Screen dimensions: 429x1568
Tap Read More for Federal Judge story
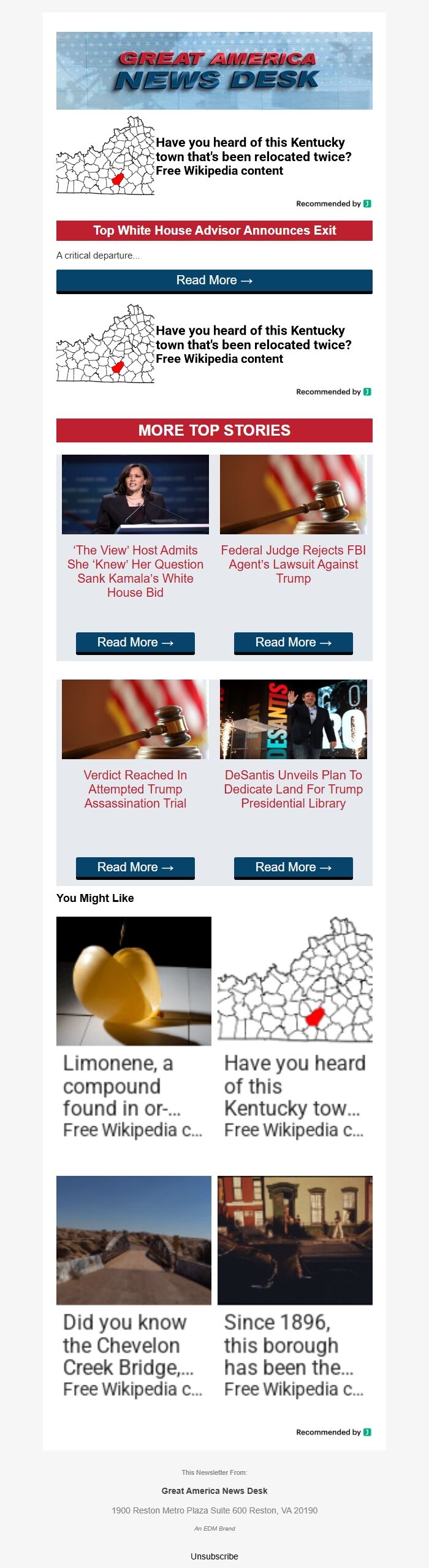click(293, 642)
